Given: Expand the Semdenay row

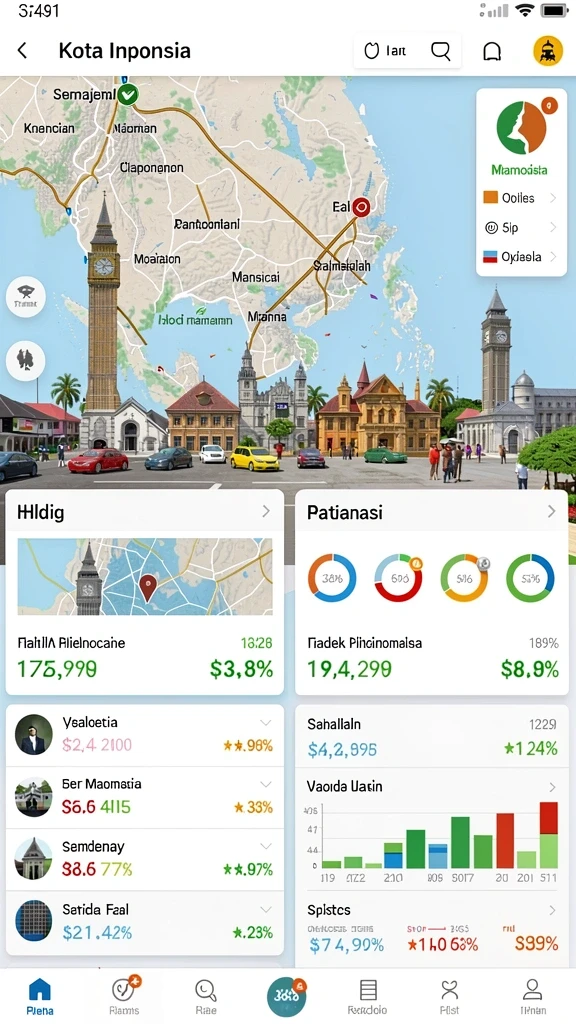Looking at the screenshot, I should tap(266, 846).
